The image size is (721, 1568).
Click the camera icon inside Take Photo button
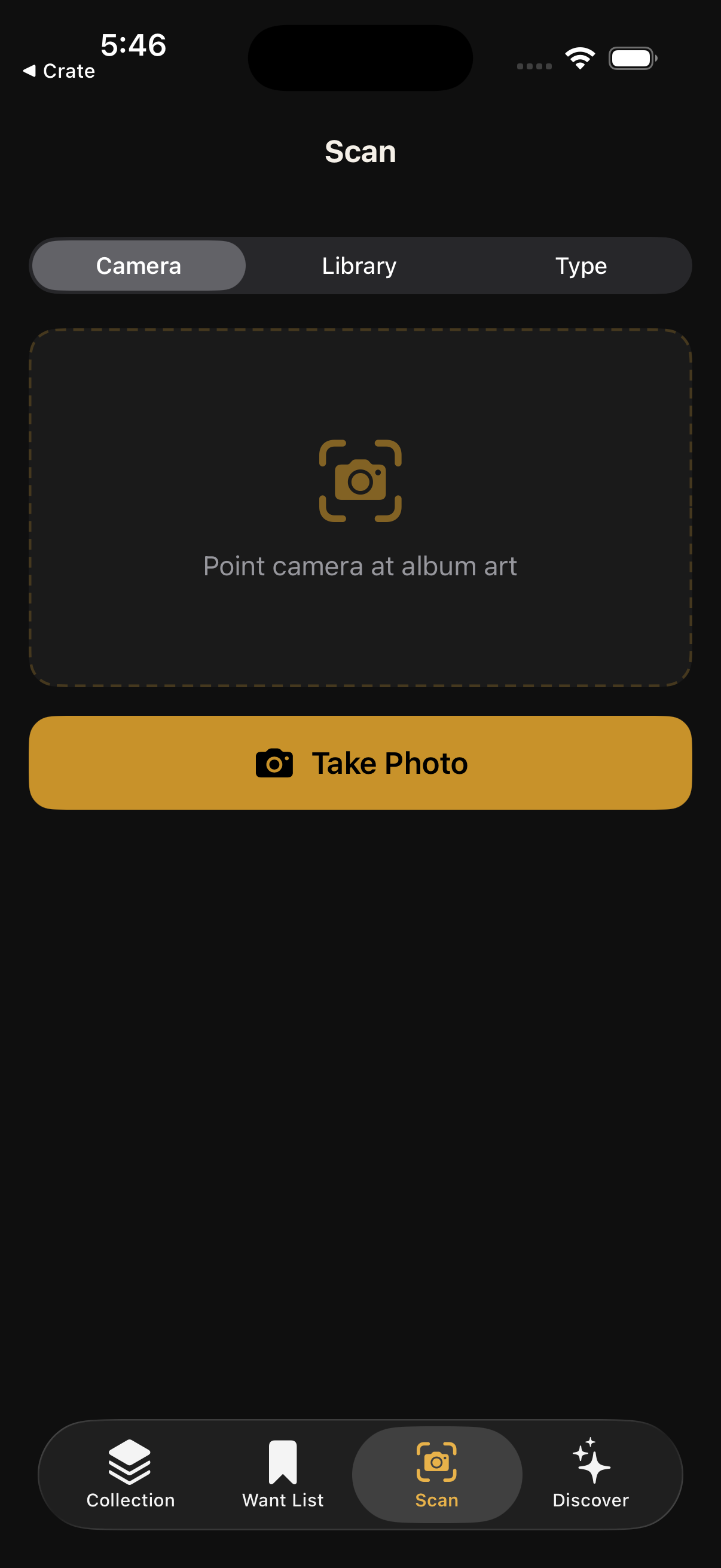[x=274, y=762]
